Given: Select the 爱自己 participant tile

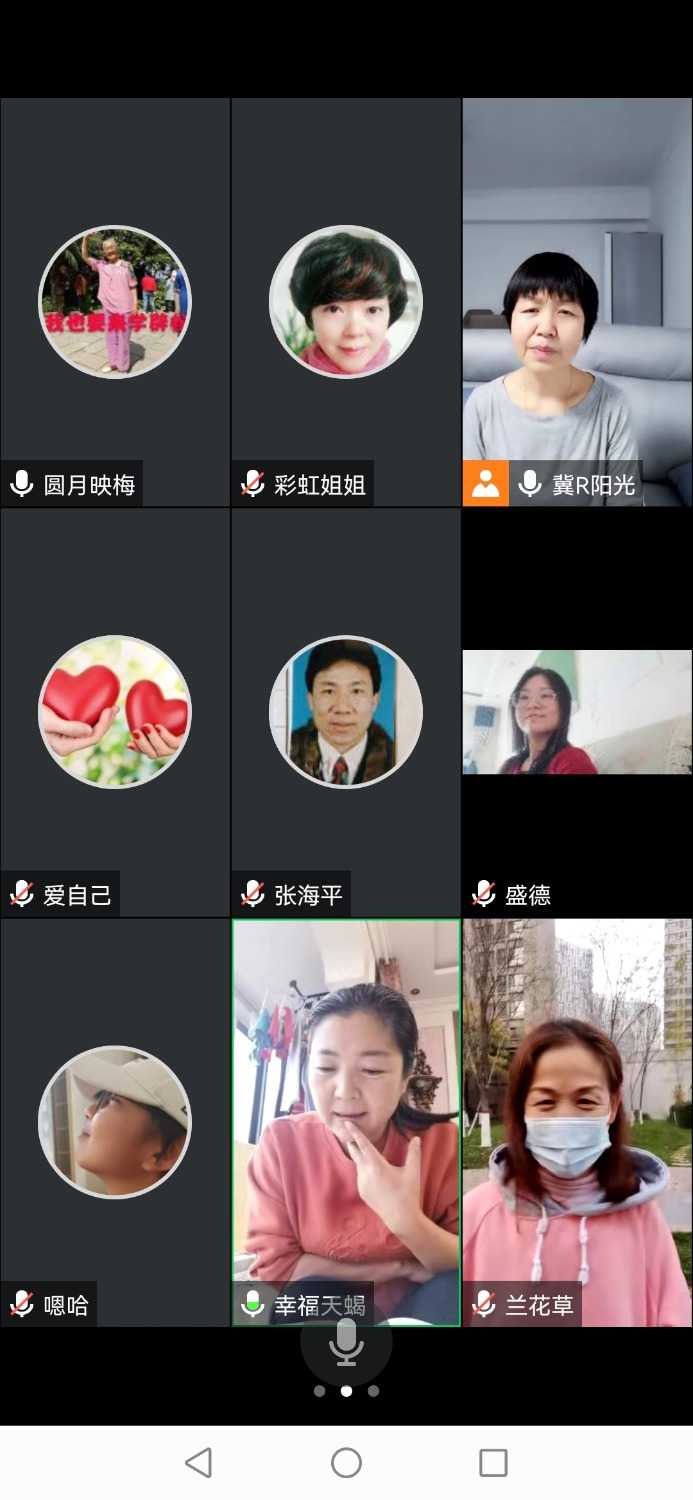Looking at the screenshot, I should coord(115,712).
